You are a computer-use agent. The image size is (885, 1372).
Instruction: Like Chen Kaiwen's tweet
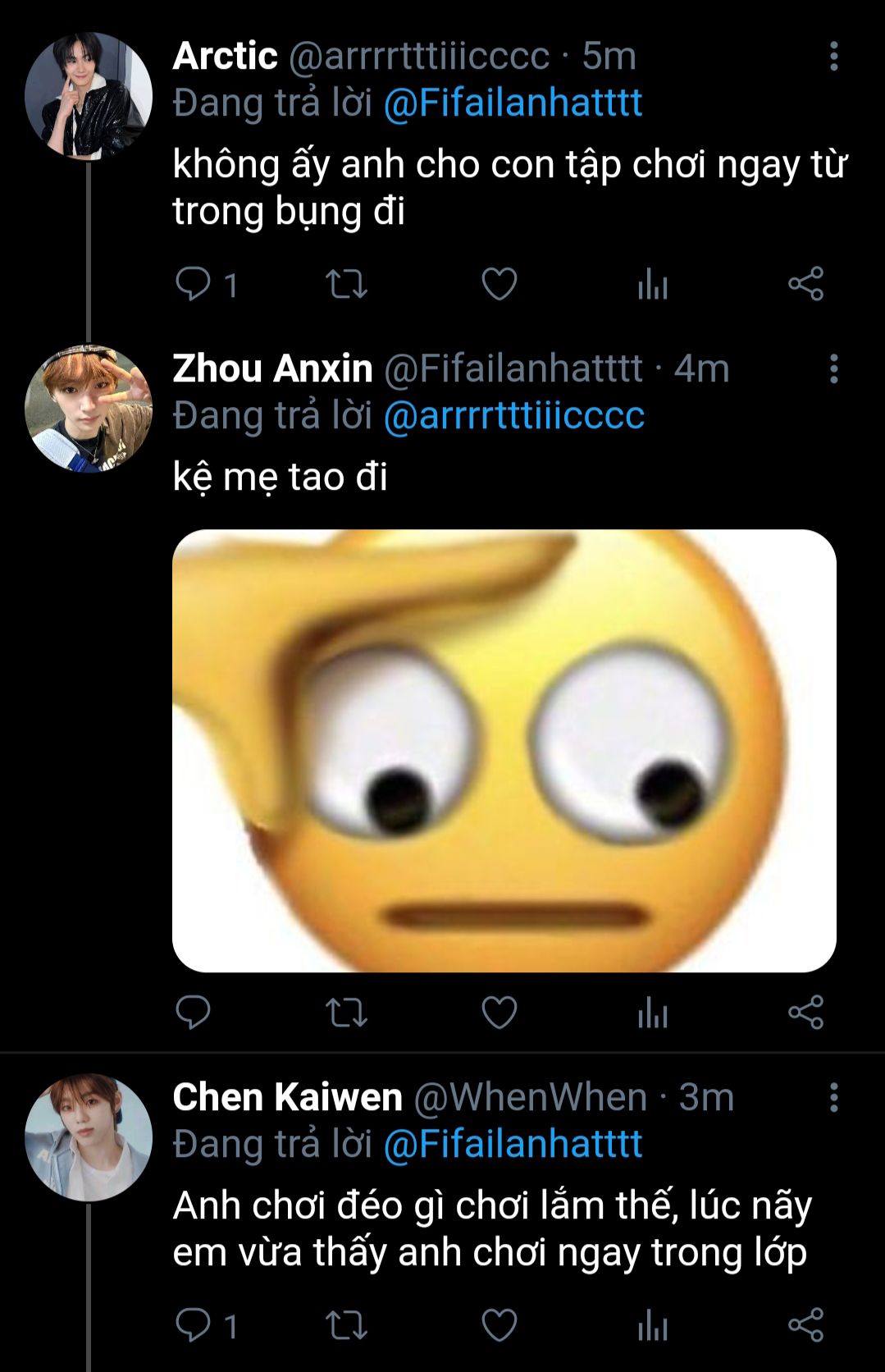click(x=499, y=1325)
